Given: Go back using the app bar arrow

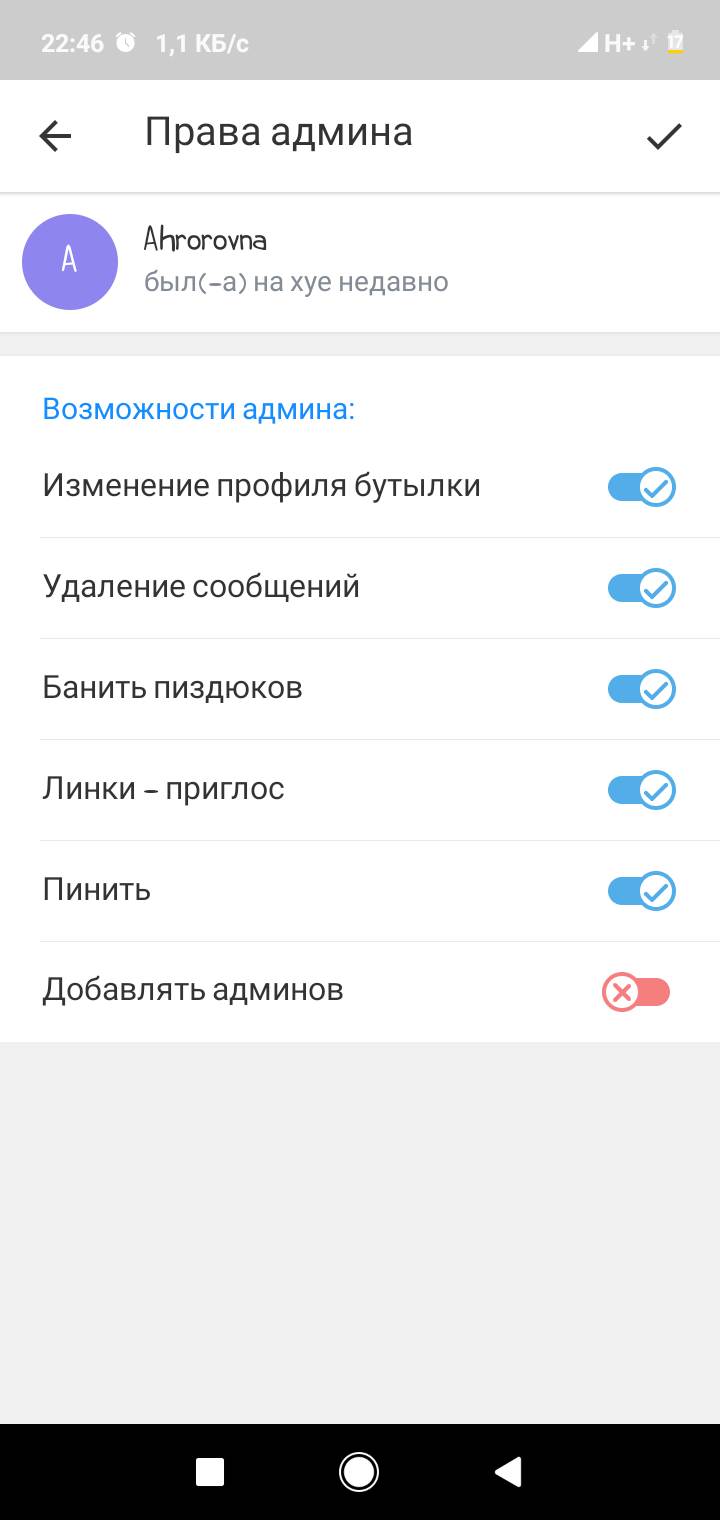Looking at the screenshot, I should (x=55, y=136).
